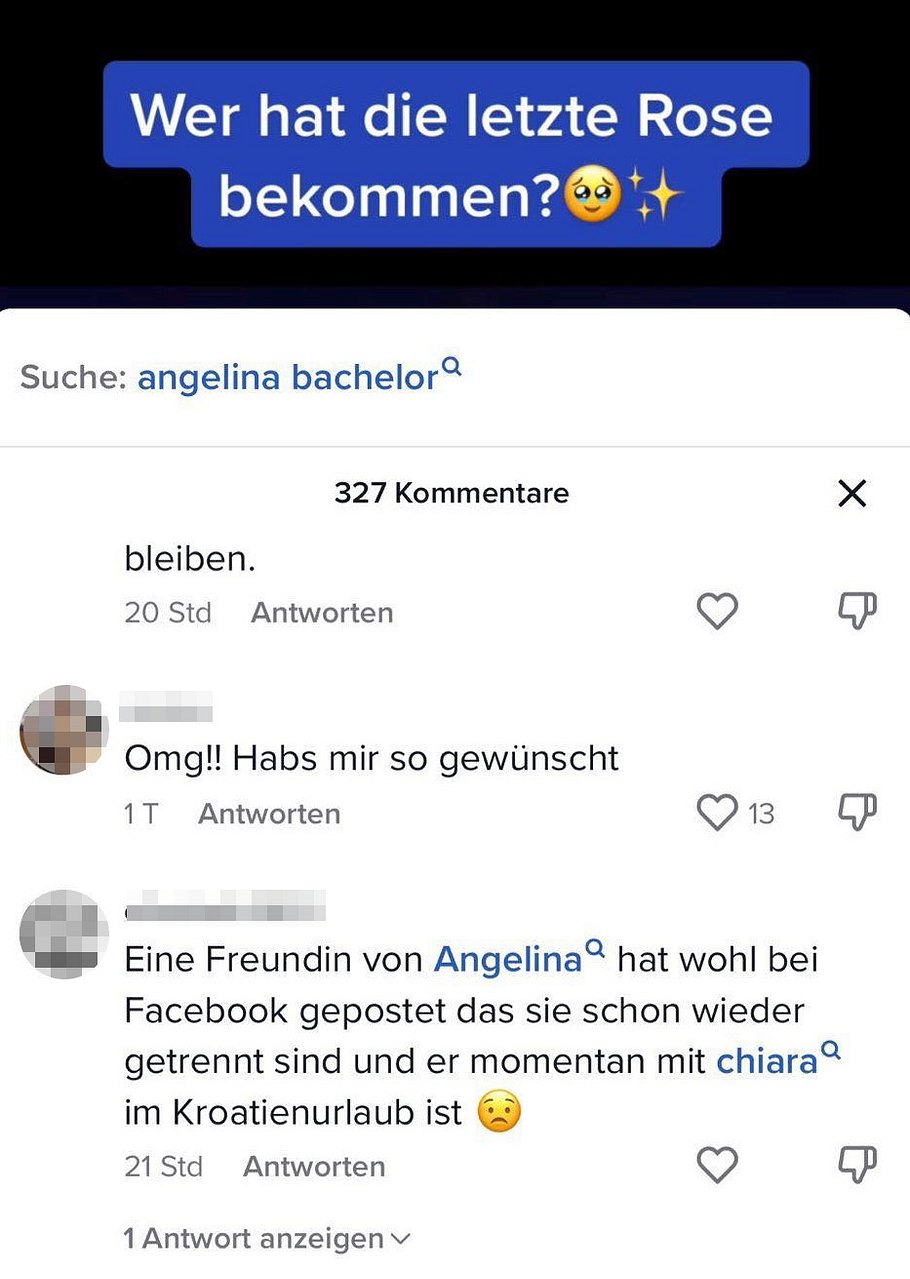Screen dimensions: 910x1279
Task: Dislike the comment about the Kroatienurlaub
Action: tap(856, 1164)
